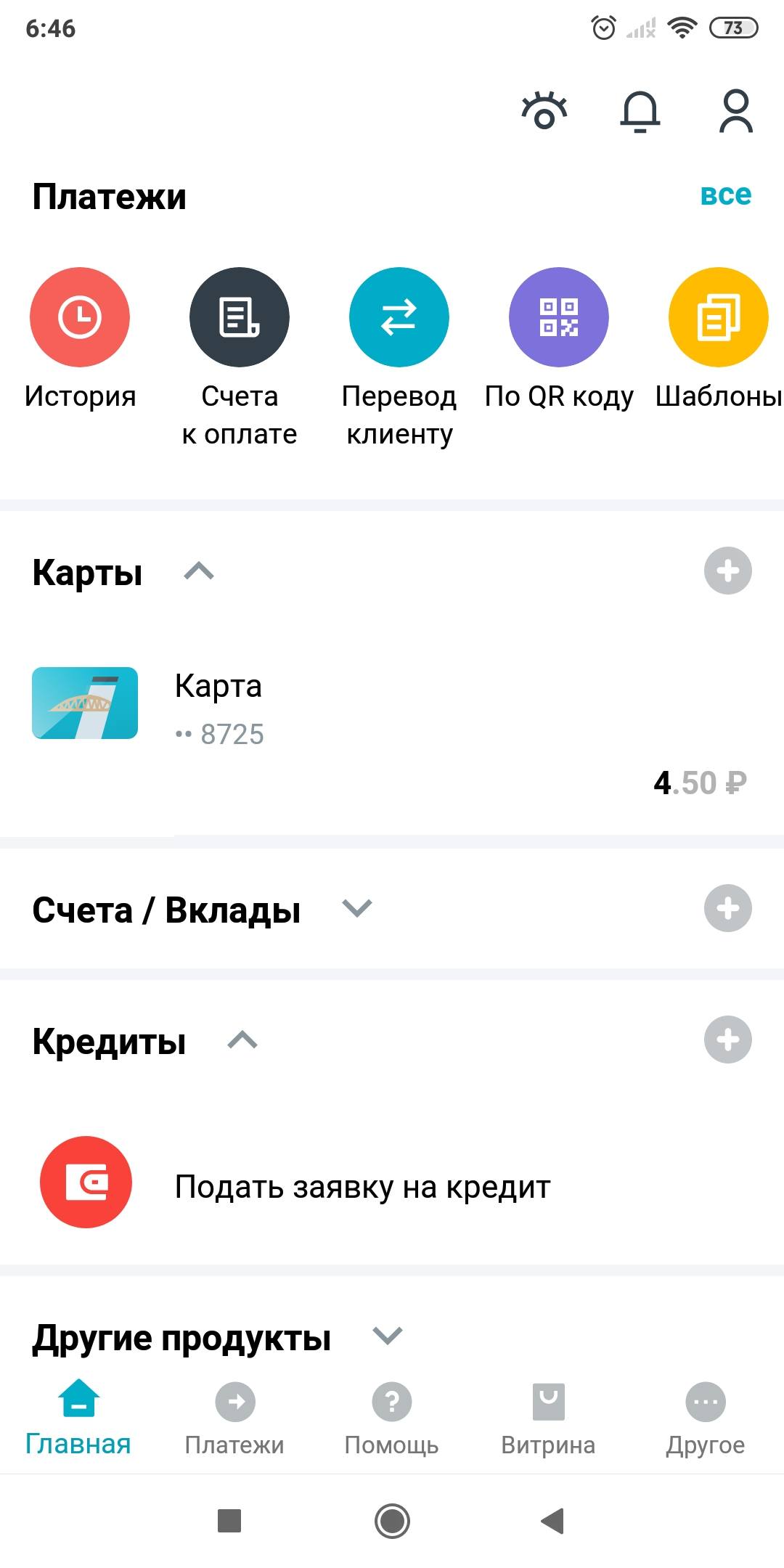Open QR code payment
Image resolution: width=784 pixels, height=1568 pixels.
(558, 317)
